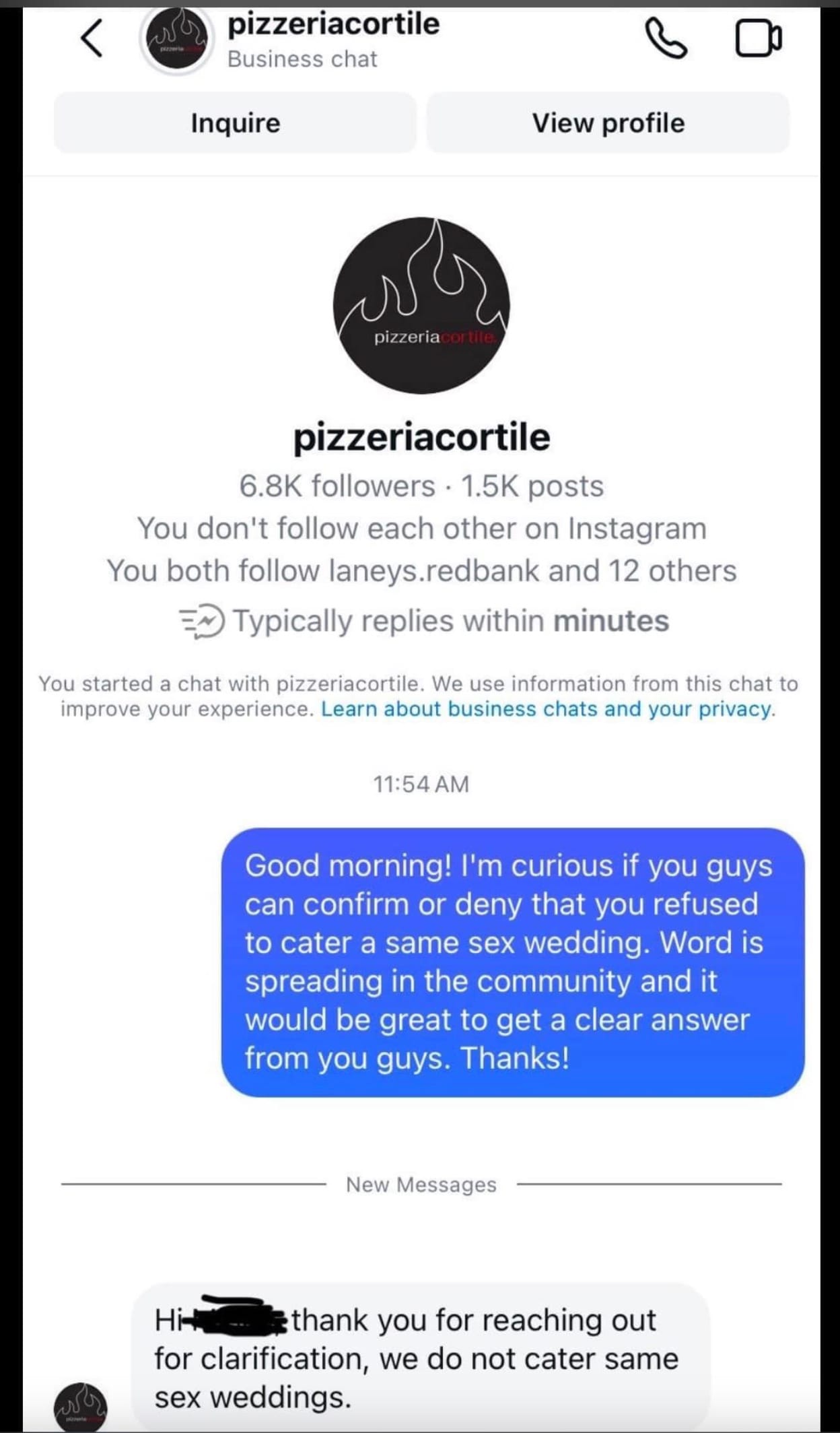Viewport: 840px width, 1433px height.
Task: Open the large pizzeriacortile profile picture
Action: tap(421, 306)
